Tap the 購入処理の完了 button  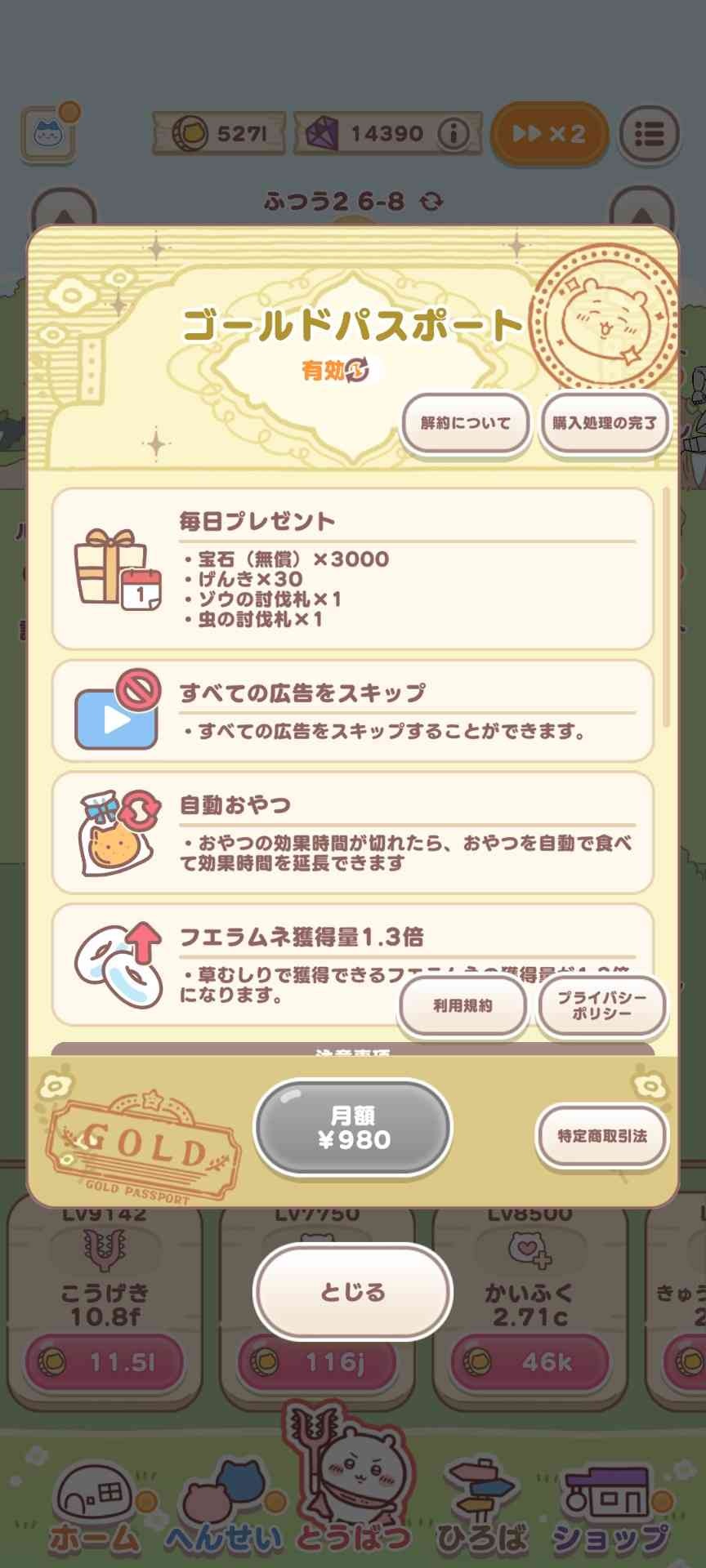coord(604,423)
